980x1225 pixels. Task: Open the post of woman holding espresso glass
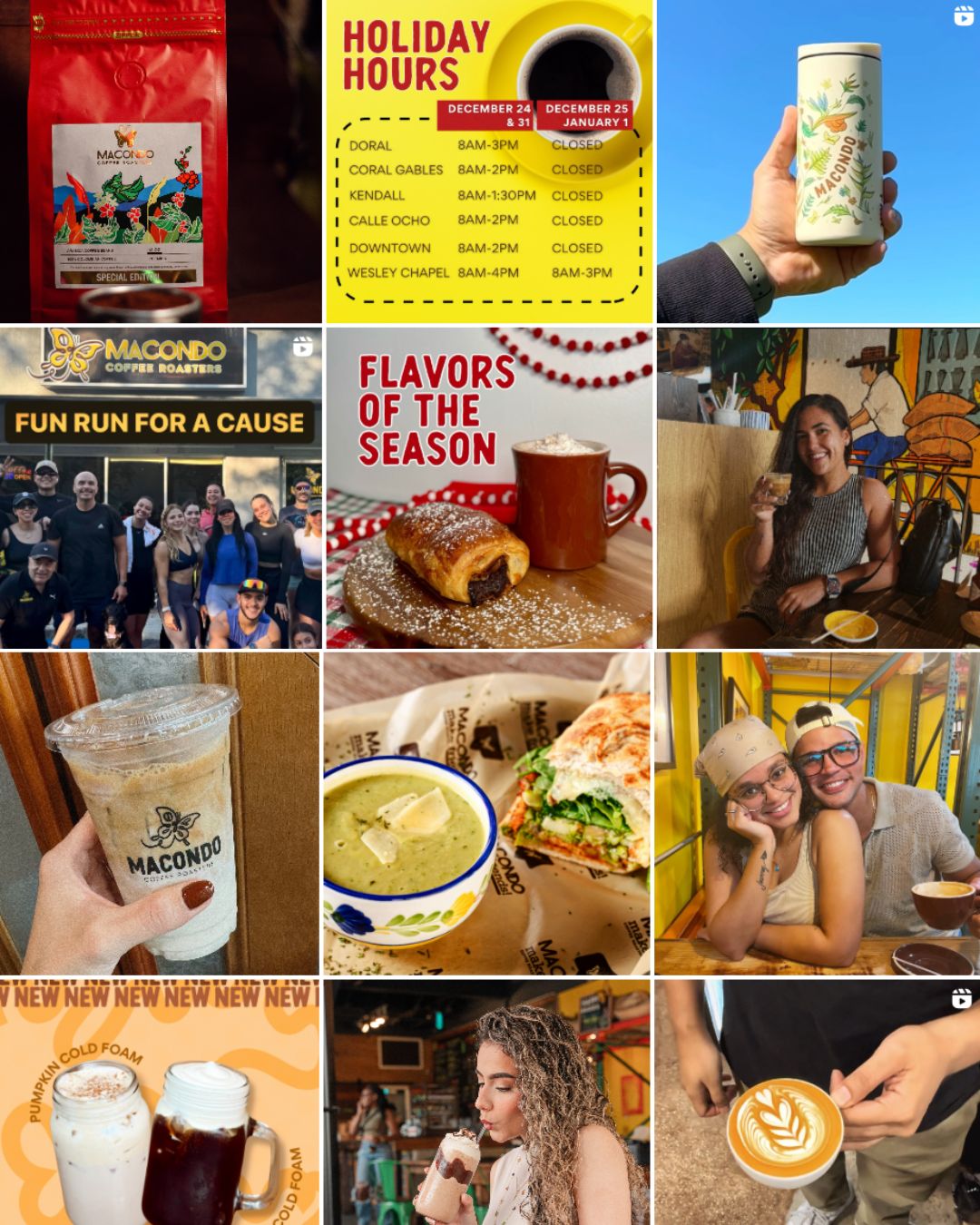(818, 488)
